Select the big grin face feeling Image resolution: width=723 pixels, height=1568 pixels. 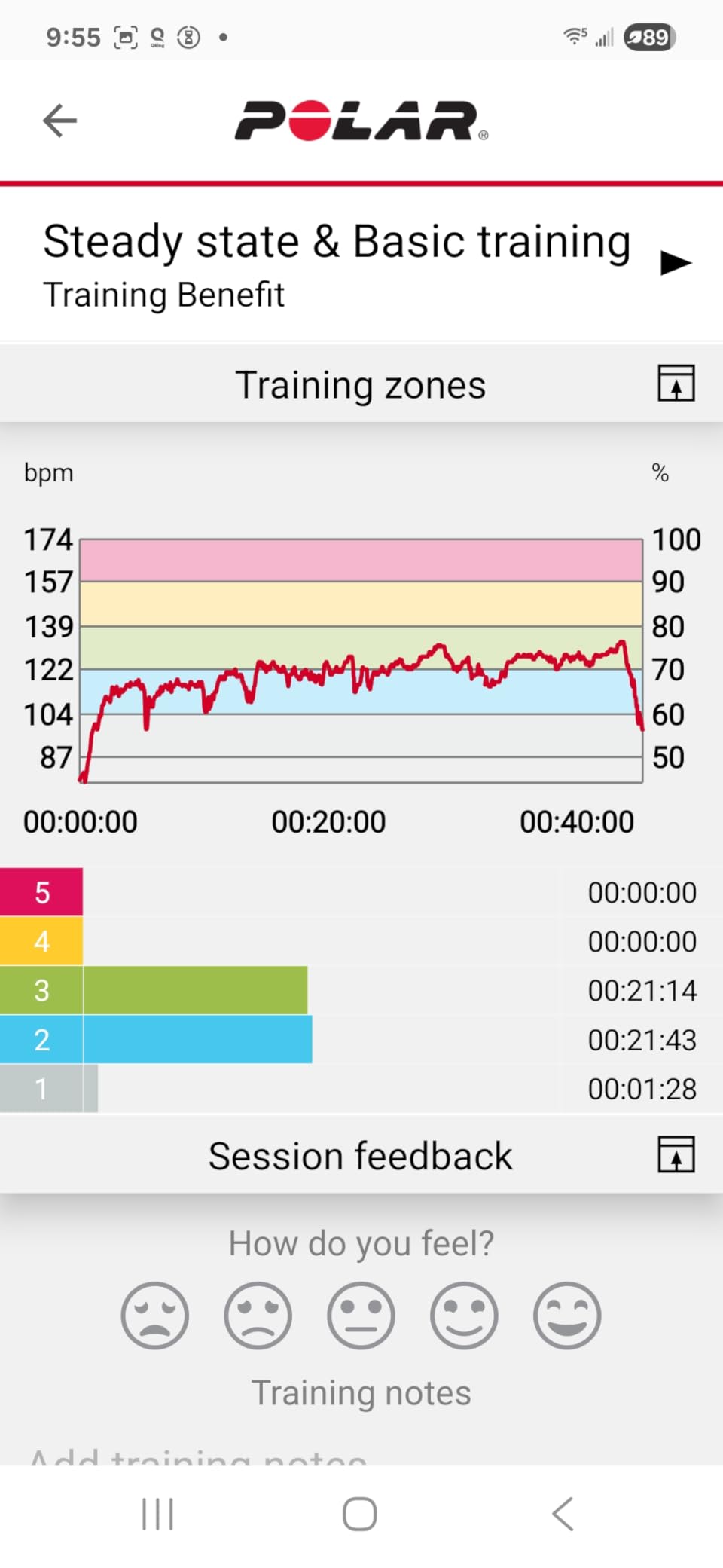(567, 1316)
